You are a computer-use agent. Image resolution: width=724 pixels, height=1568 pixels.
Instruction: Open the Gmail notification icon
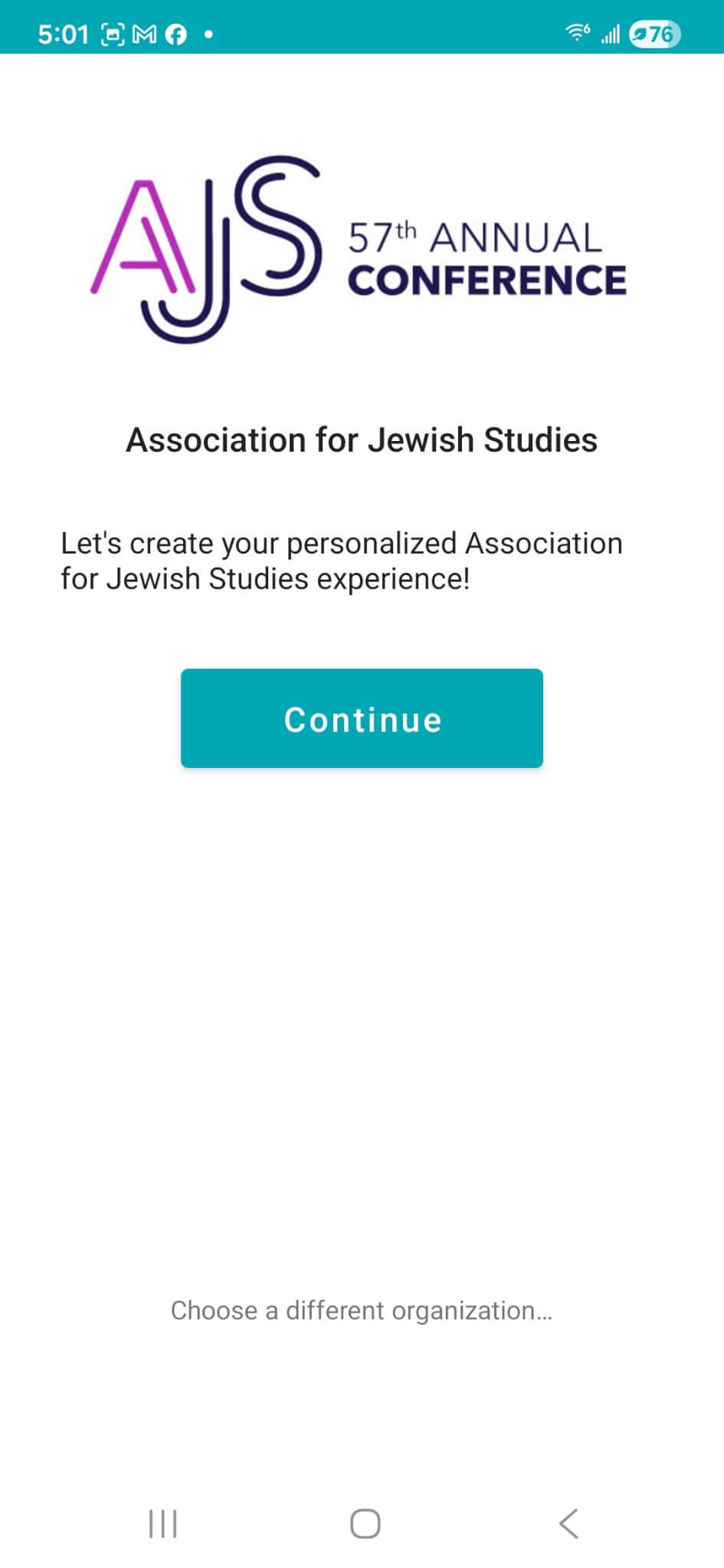pos(143,34)
